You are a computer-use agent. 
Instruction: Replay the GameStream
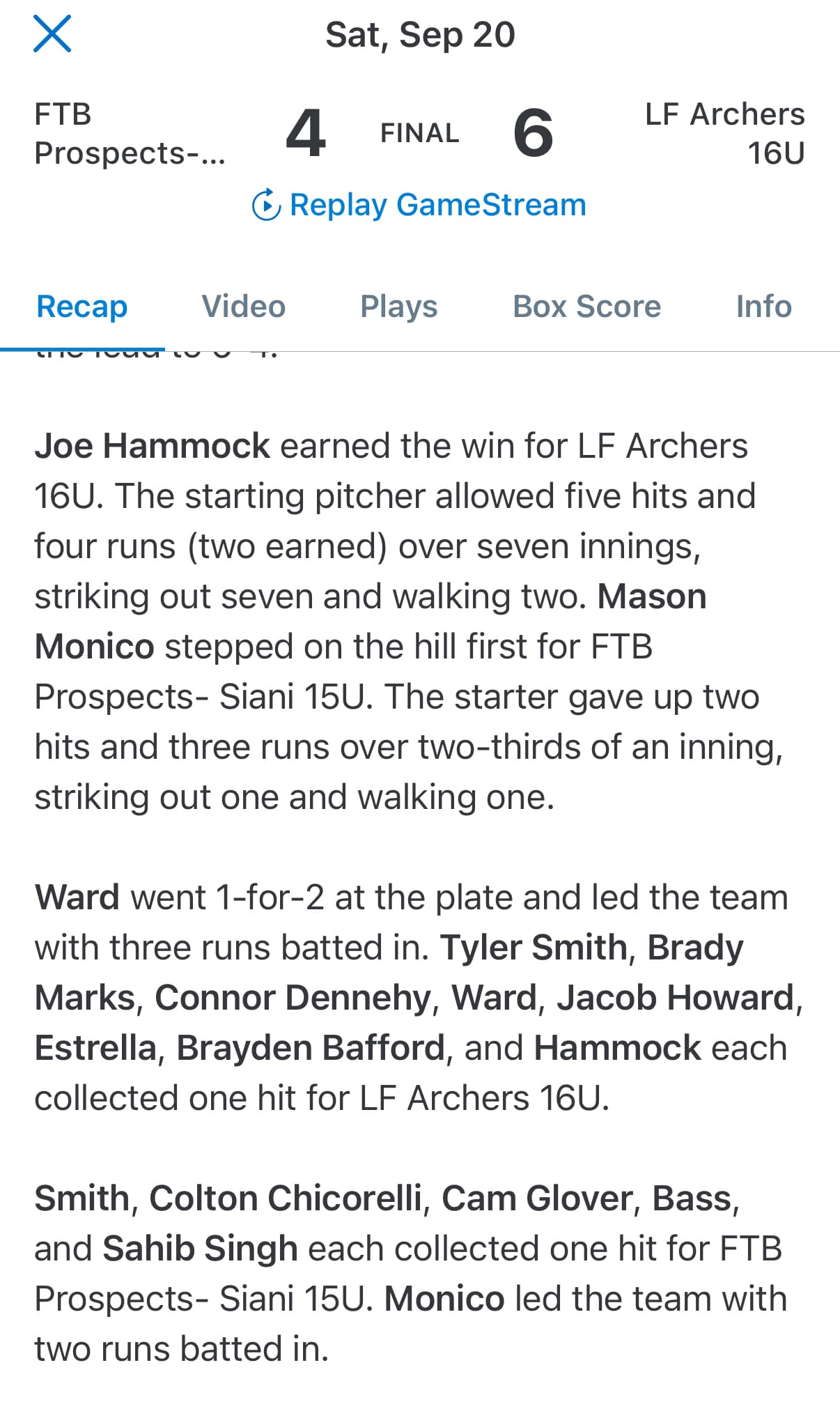(x=419, y=205)
